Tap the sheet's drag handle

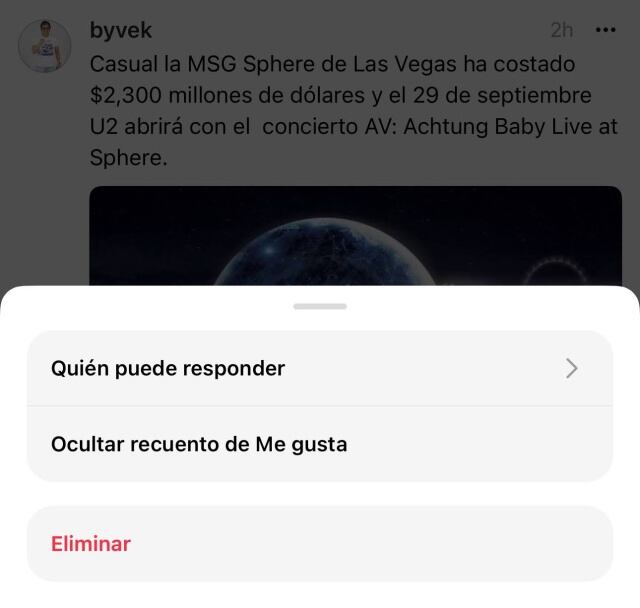point(320,306)
